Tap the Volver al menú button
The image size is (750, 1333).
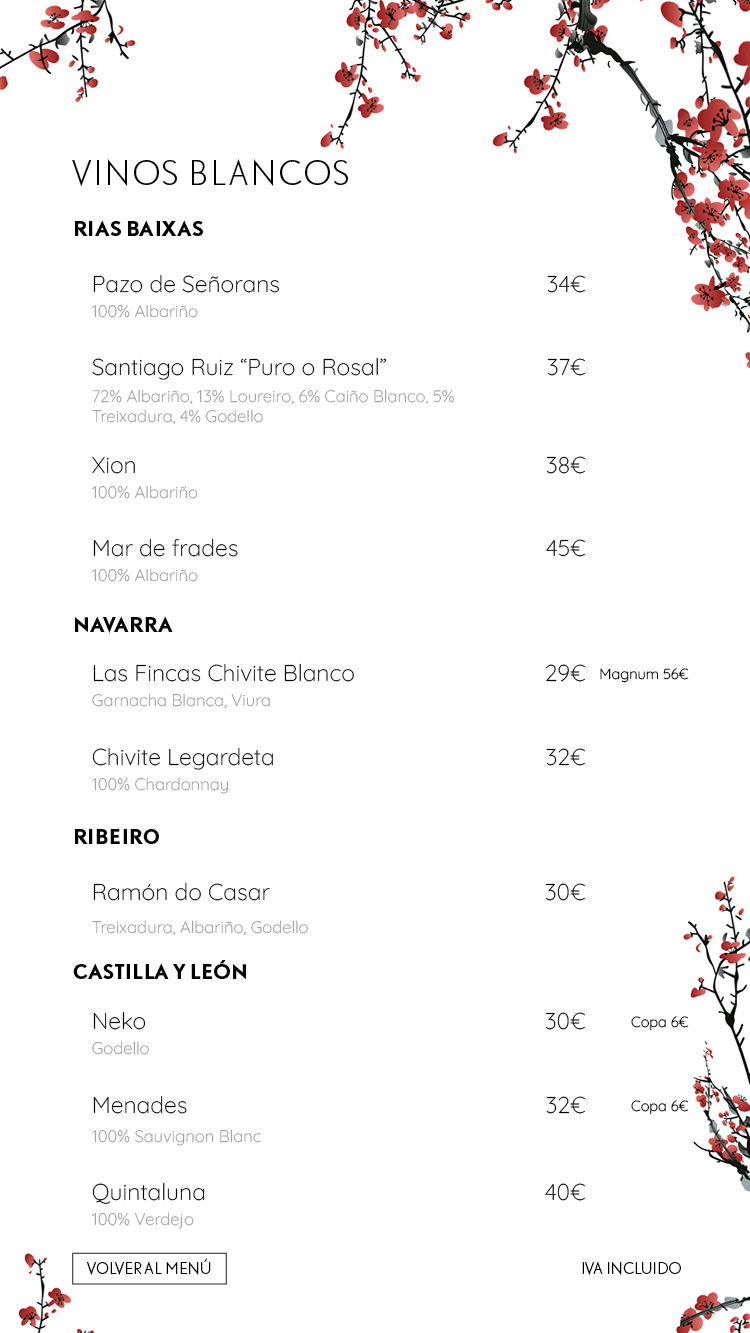(149, 1268)
